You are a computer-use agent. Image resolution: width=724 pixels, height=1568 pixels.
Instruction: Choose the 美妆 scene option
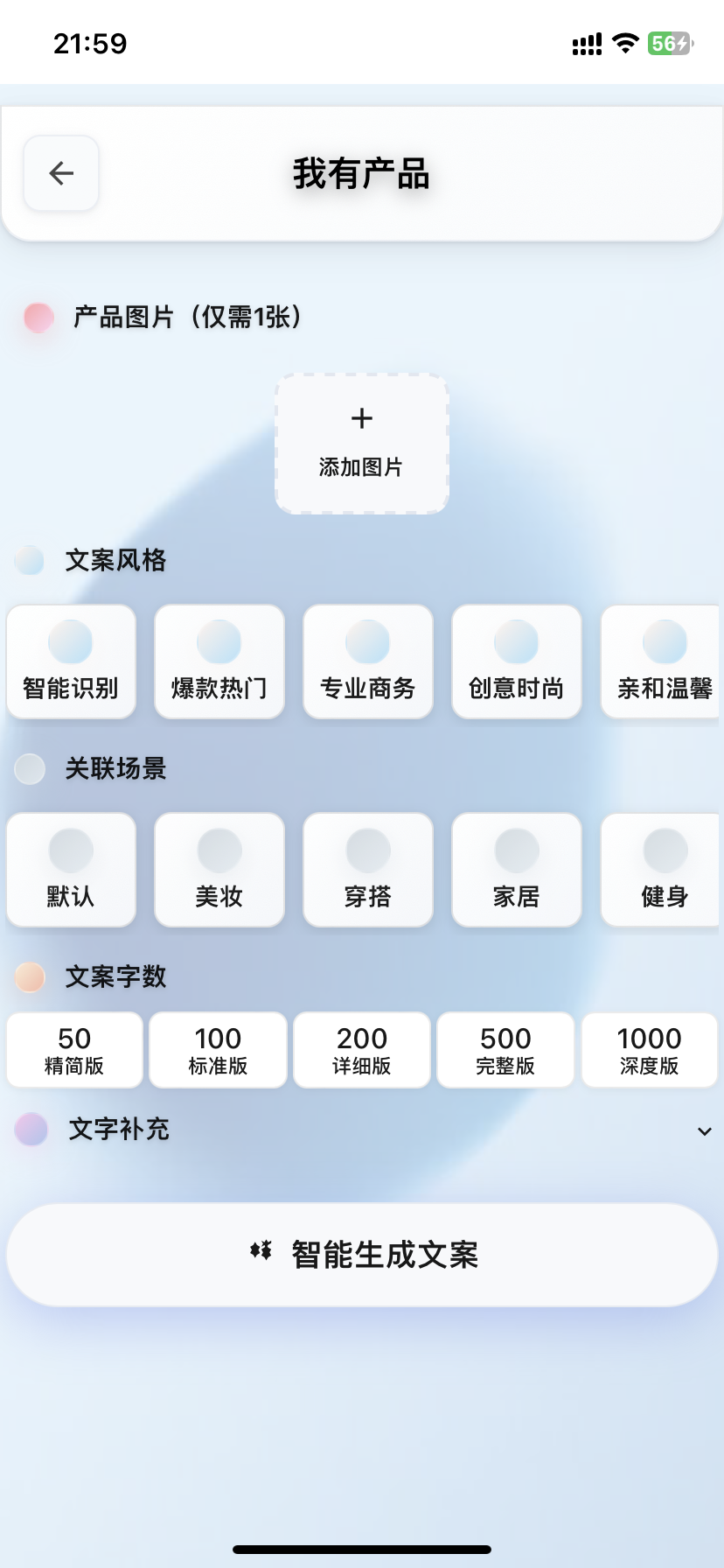tap(219, 869)
